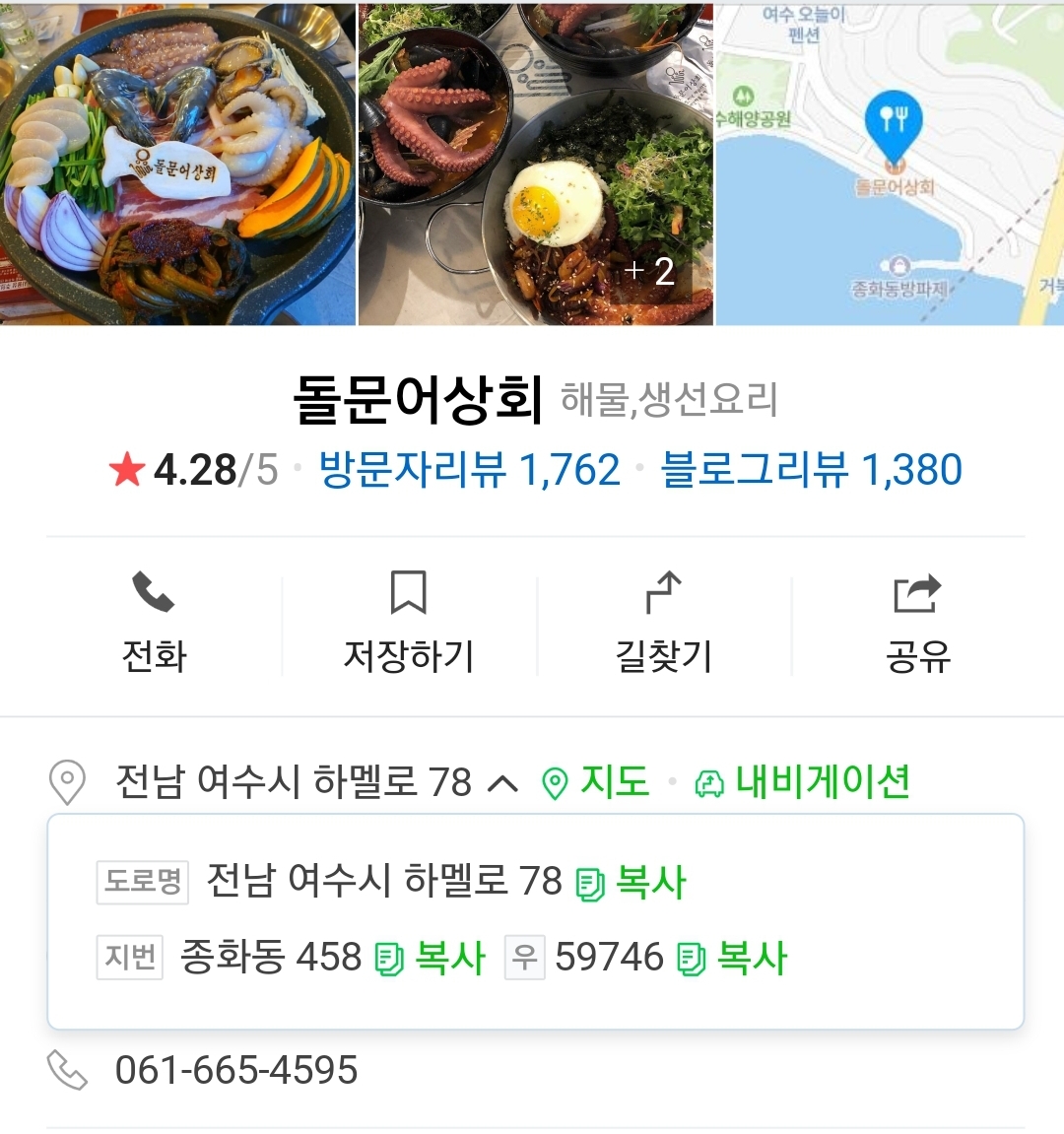Open the 지도 map link
This screenshot has height=1134, width=1064.
coord(613,782)
